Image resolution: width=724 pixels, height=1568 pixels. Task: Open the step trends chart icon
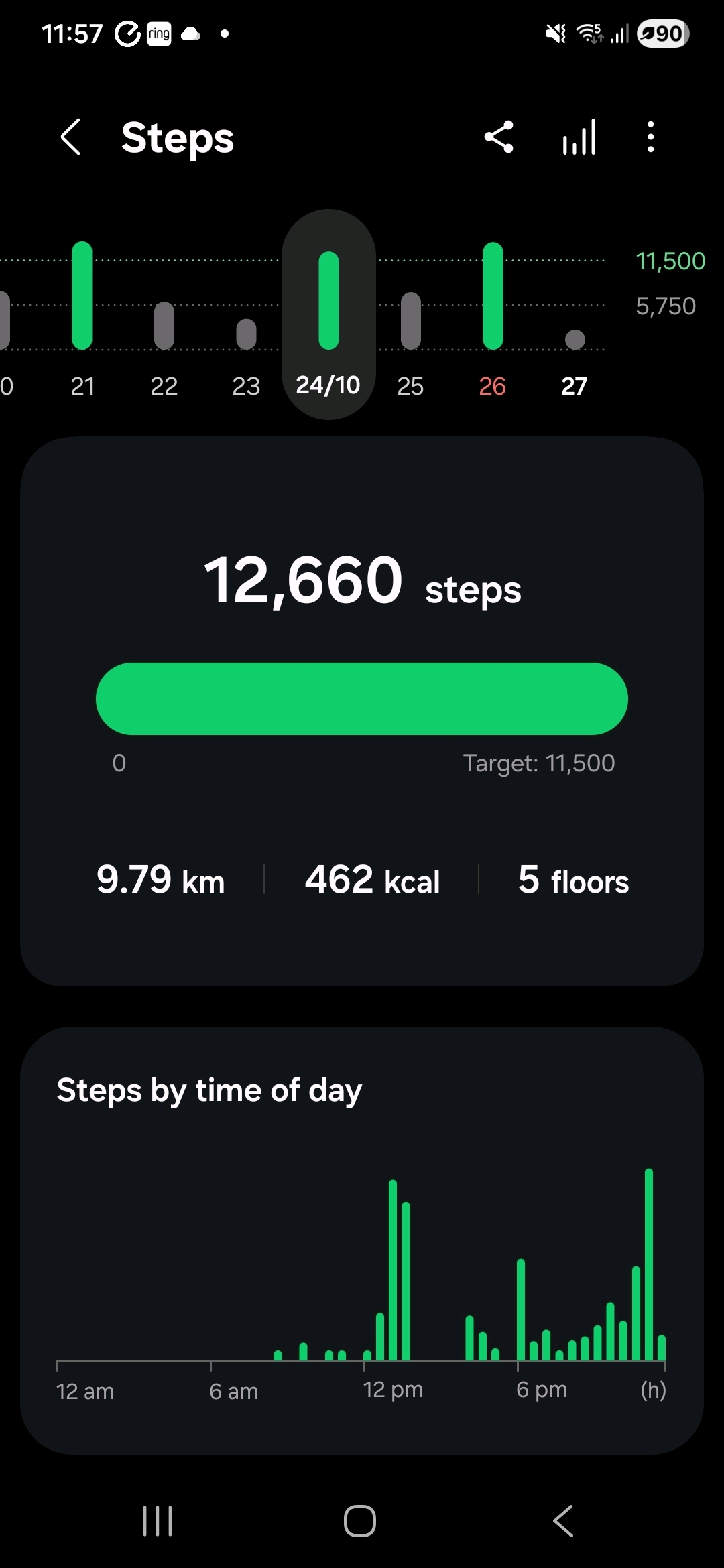click(x=579, y=137)
